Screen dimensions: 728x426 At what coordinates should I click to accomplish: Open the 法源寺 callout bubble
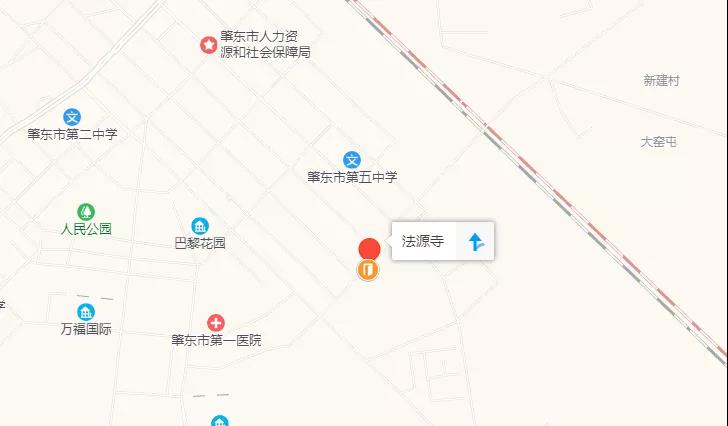tap(423, 241)
